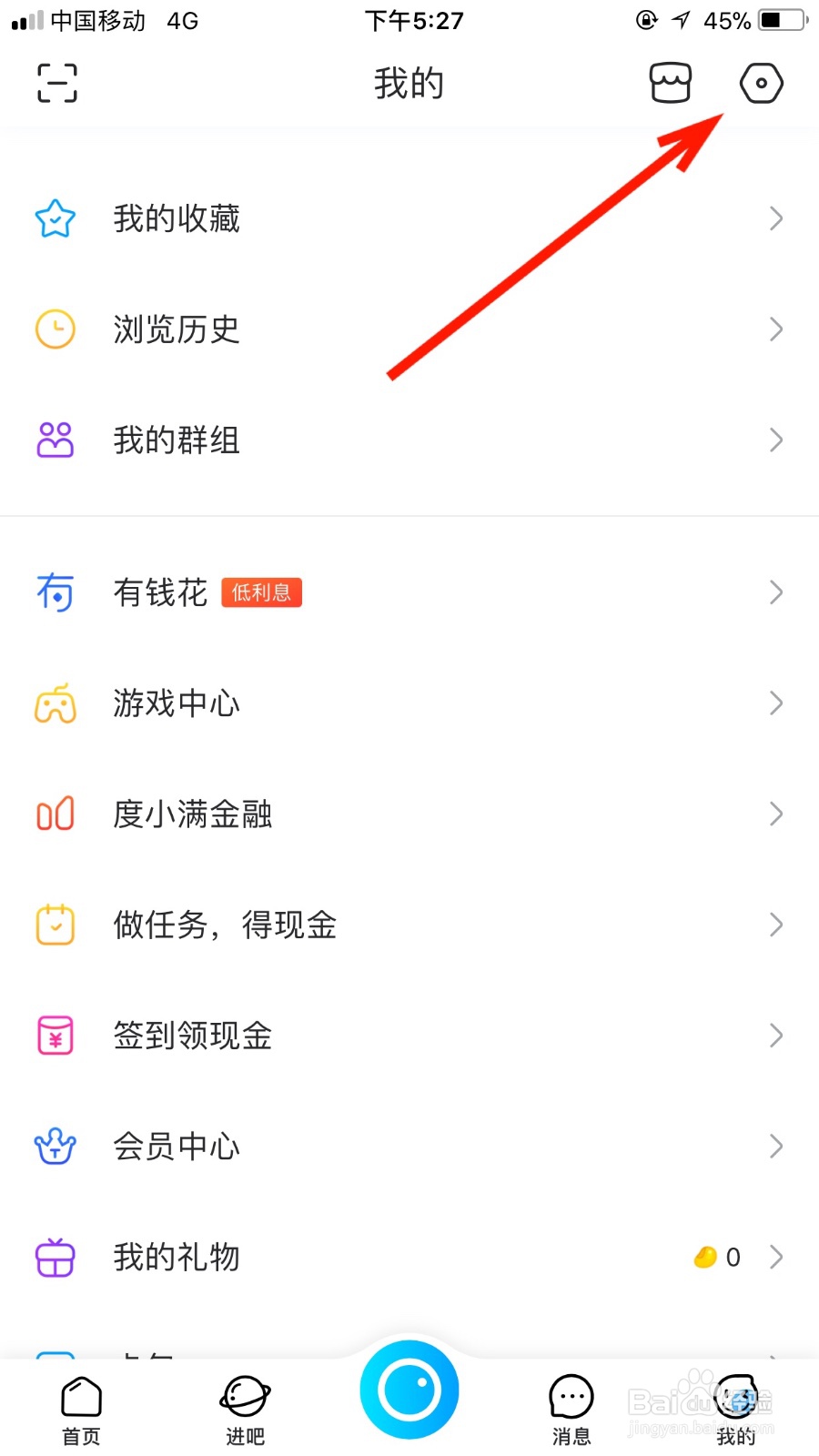Click the store icon next to settings

pyautogui.click(x=670, y=83)
